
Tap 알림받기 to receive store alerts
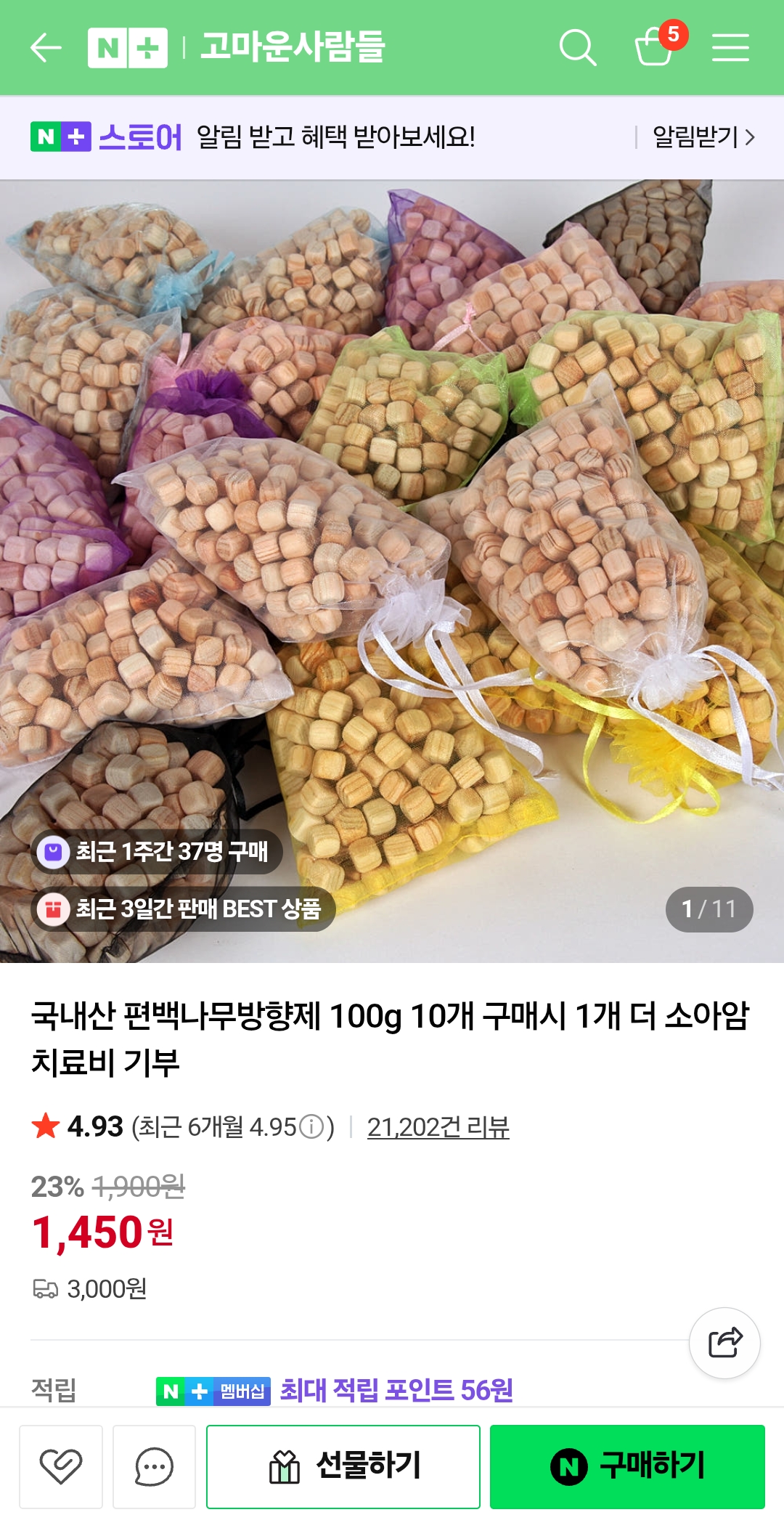click(x=703, y=137)
